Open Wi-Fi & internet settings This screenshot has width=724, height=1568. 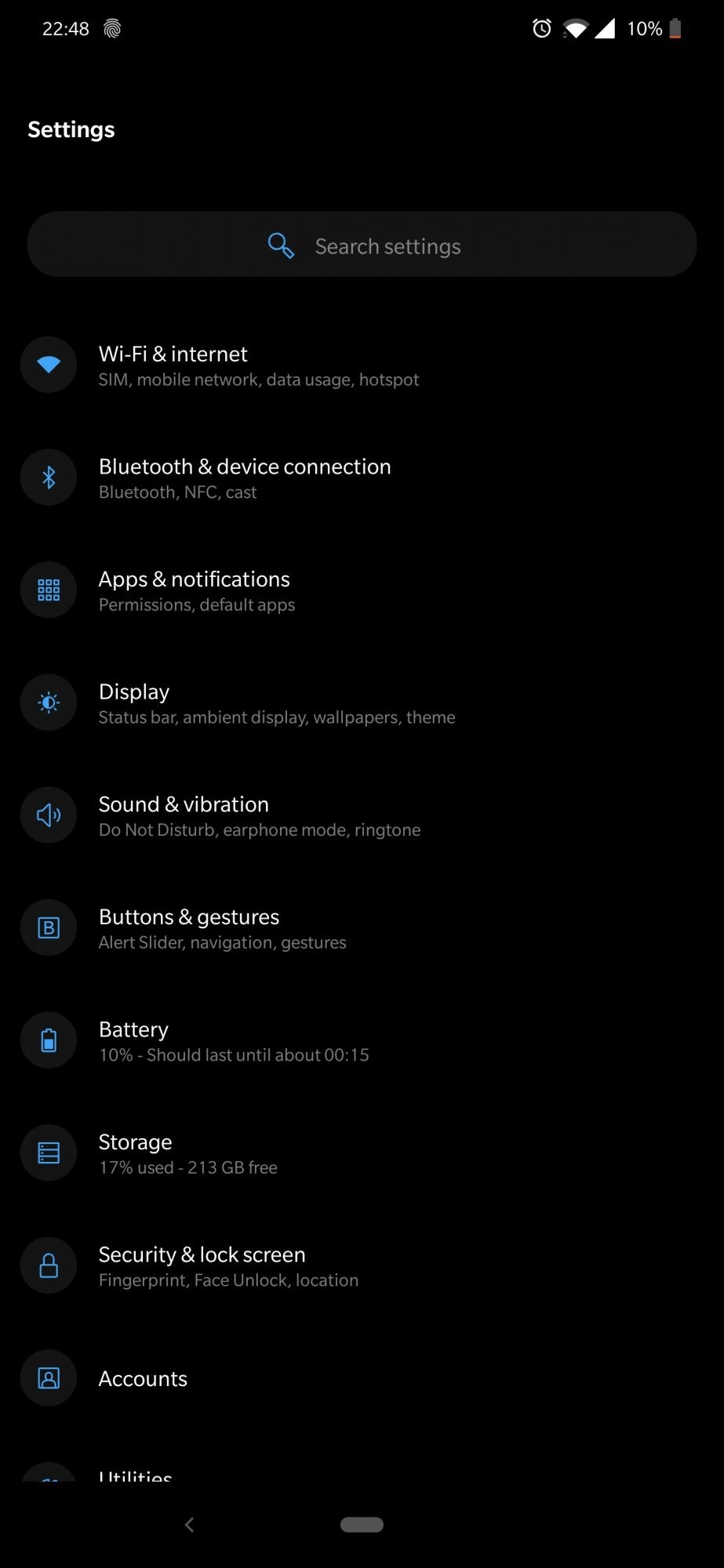pyautogui.click(x=259, y=365)
